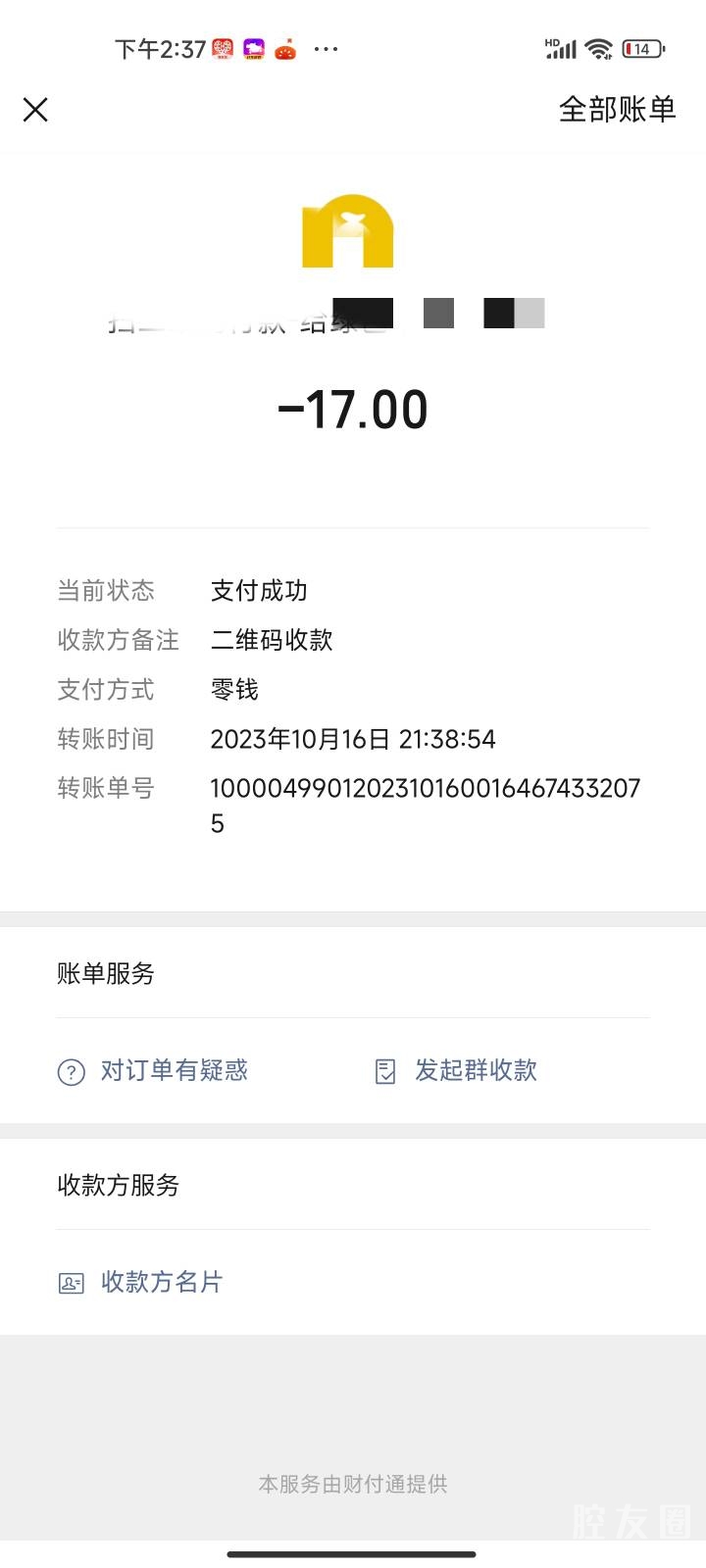View the 收款方名片 payee card
Screen dimensions: 706x1568
point(141,1282)
